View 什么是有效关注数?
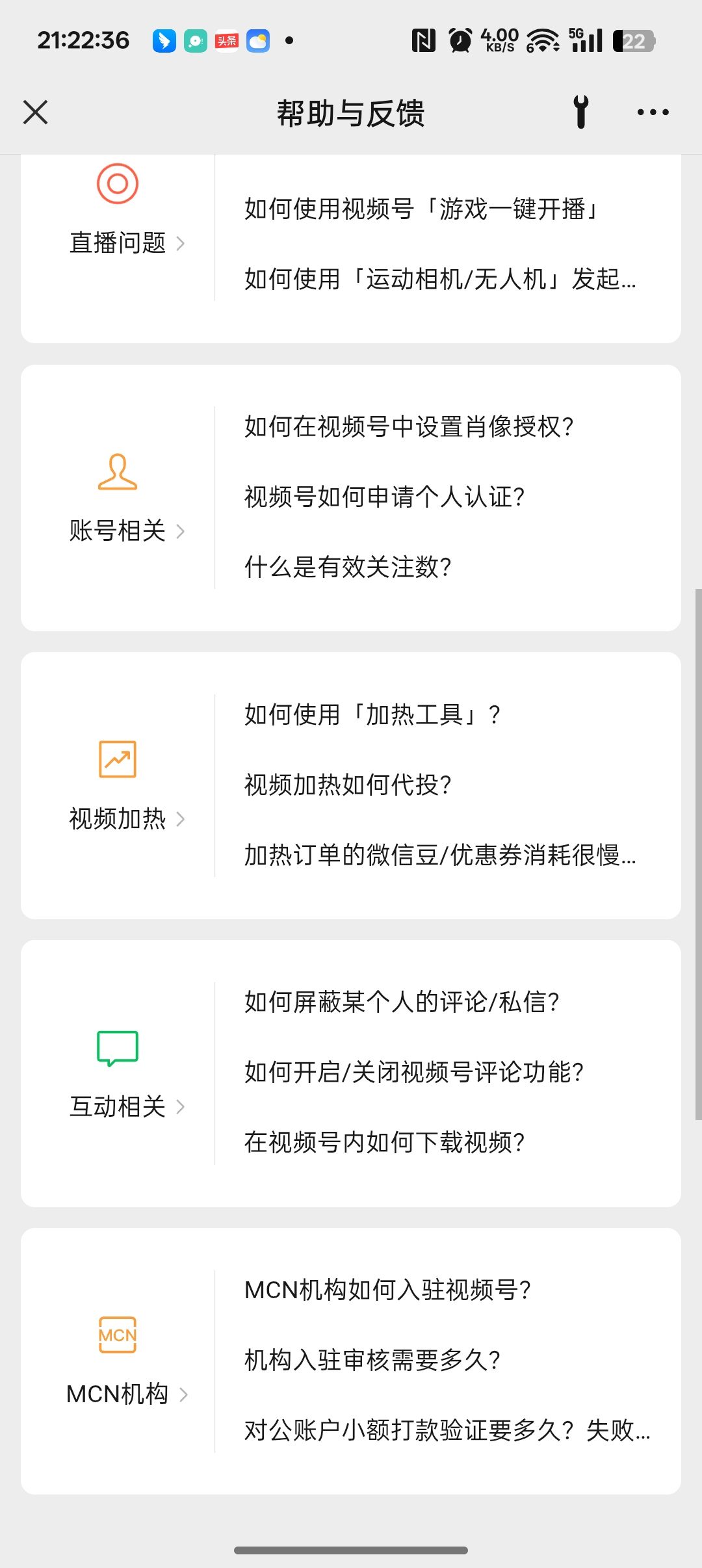The height and width of the screenshot is (1568, 702). (348, 567)
